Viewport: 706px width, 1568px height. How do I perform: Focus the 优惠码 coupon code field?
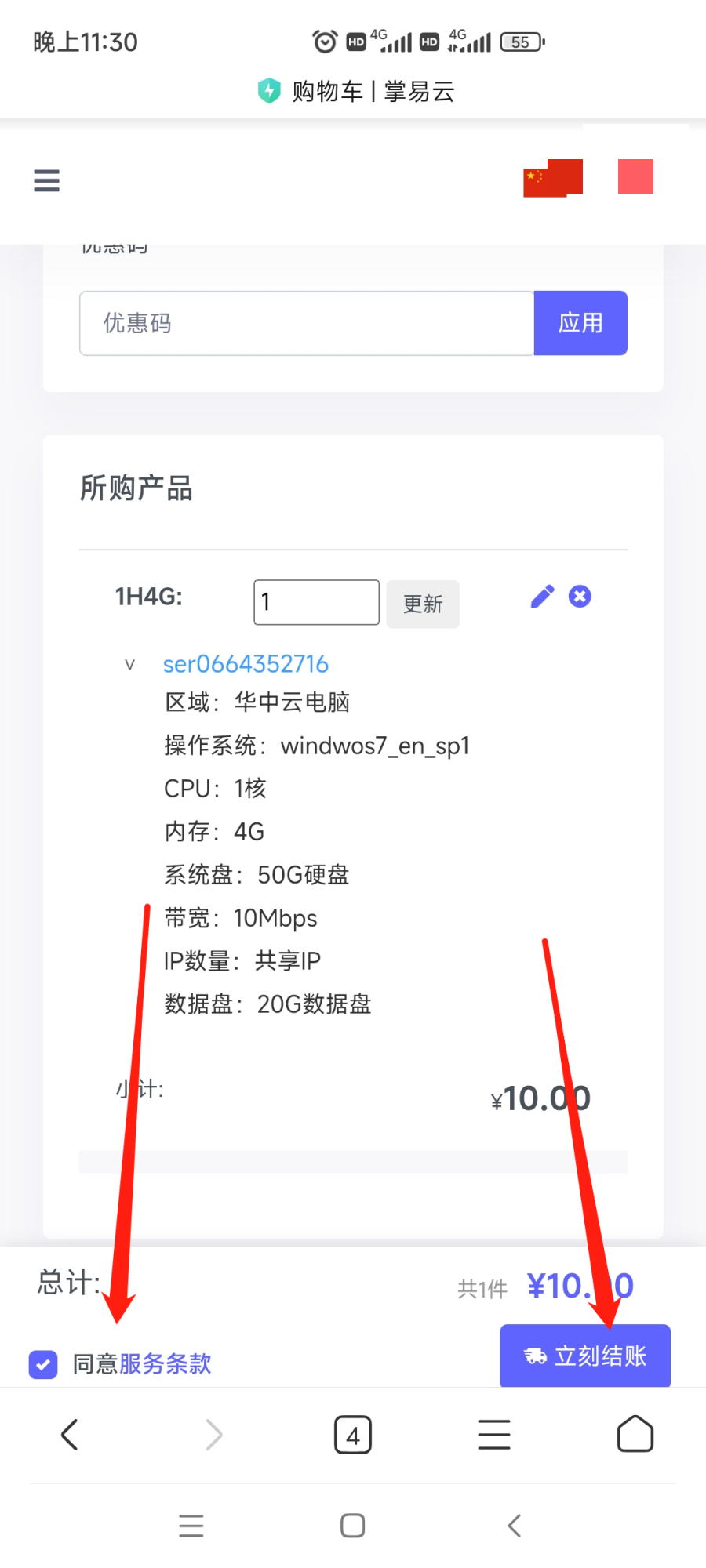(307, 323)
